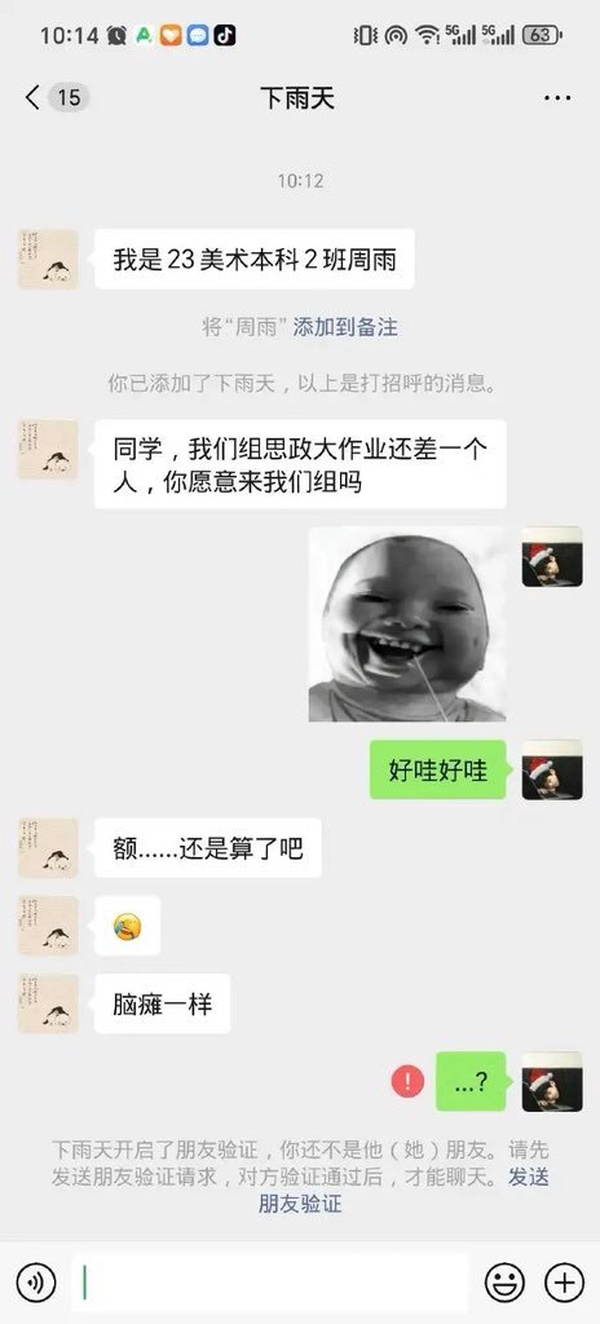Image resolution: width=600 pixels, height=1324 pixels.
Task: Open 下雨天's avatar beside 脑瘫一样
Action: coord(48,1004)
